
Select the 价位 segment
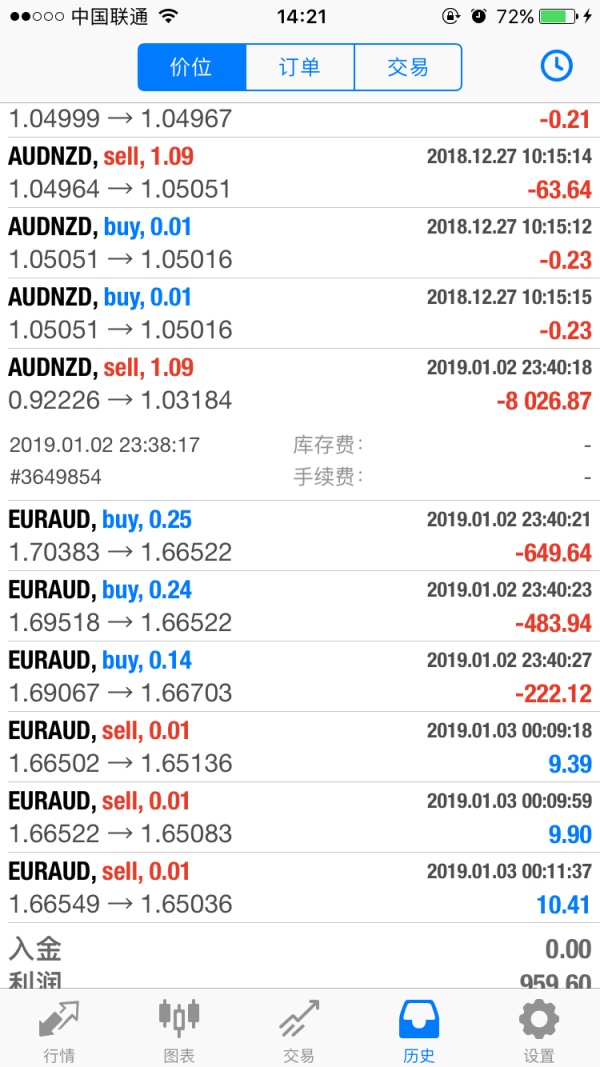192,67
